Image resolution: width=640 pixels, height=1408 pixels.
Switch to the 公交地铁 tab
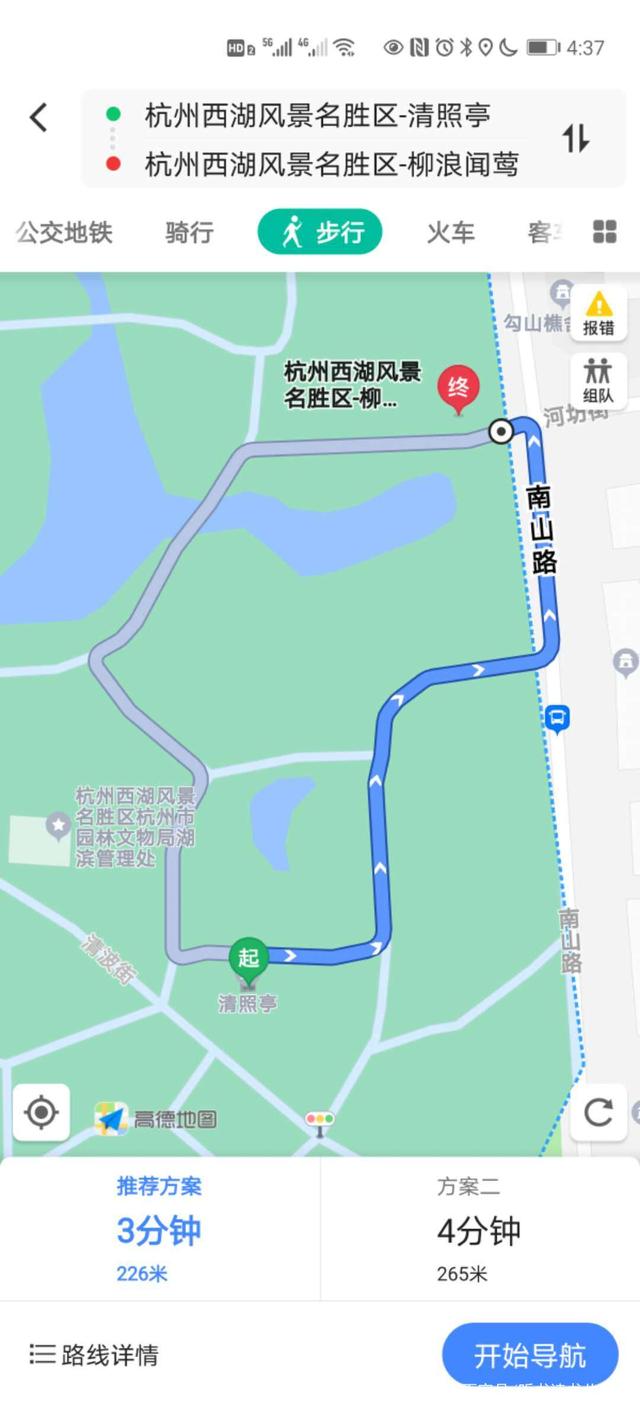click(x=64, y=233)
